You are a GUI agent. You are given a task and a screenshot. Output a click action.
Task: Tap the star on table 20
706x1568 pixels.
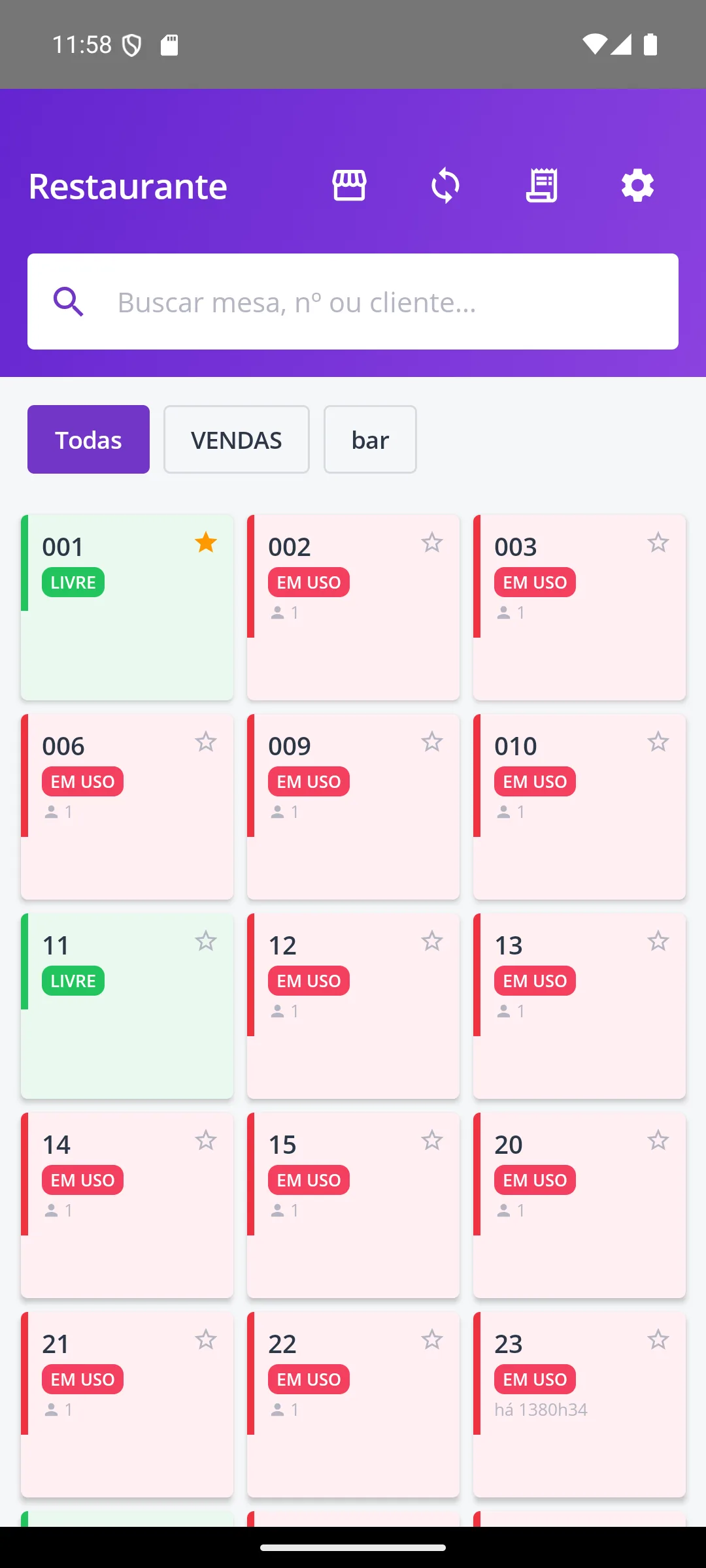coord(658,1140)
